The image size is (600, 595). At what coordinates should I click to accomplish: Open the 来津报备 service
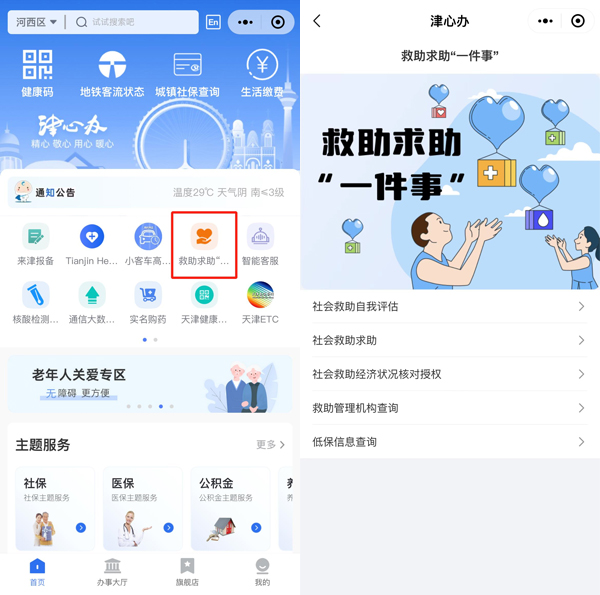[36, 244]
